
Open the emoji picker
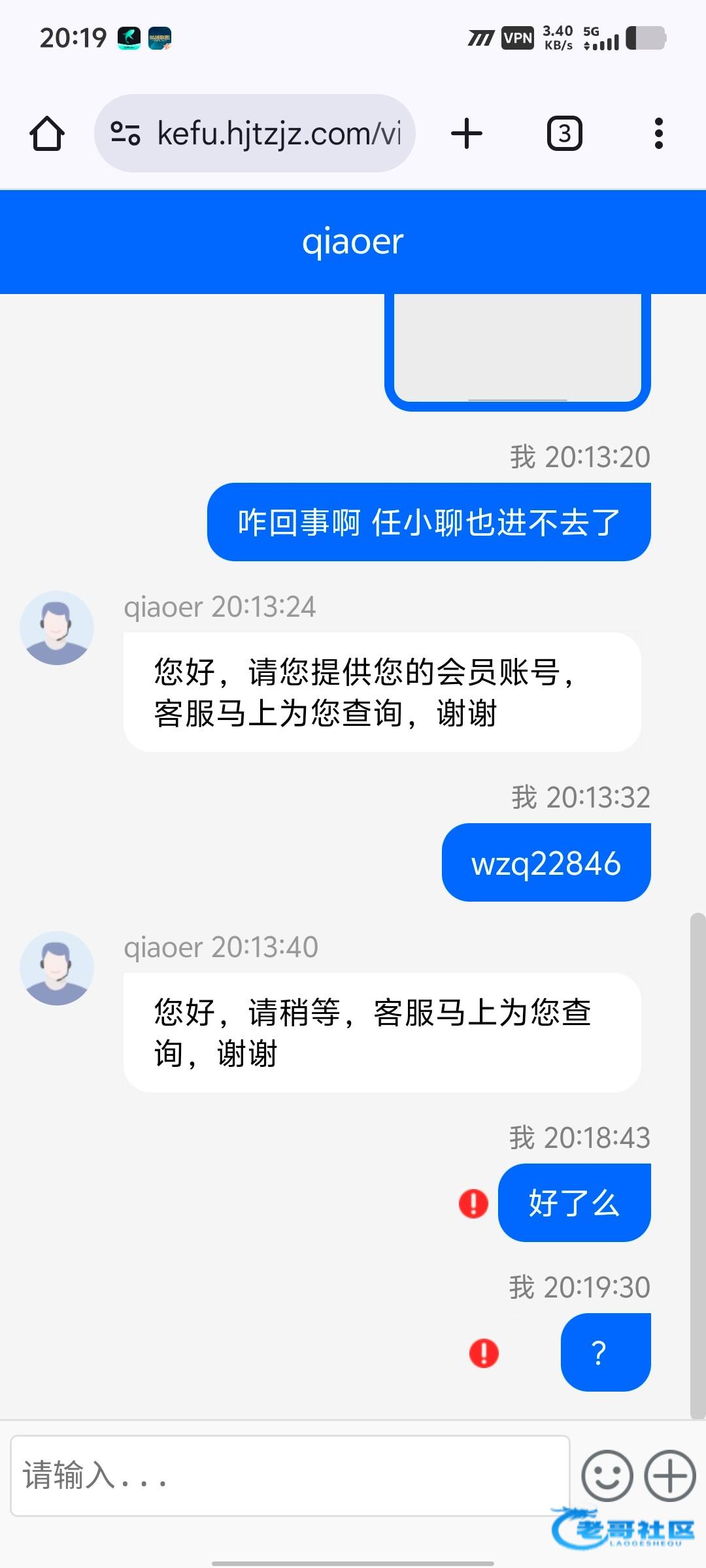[x=607, y=1475]
